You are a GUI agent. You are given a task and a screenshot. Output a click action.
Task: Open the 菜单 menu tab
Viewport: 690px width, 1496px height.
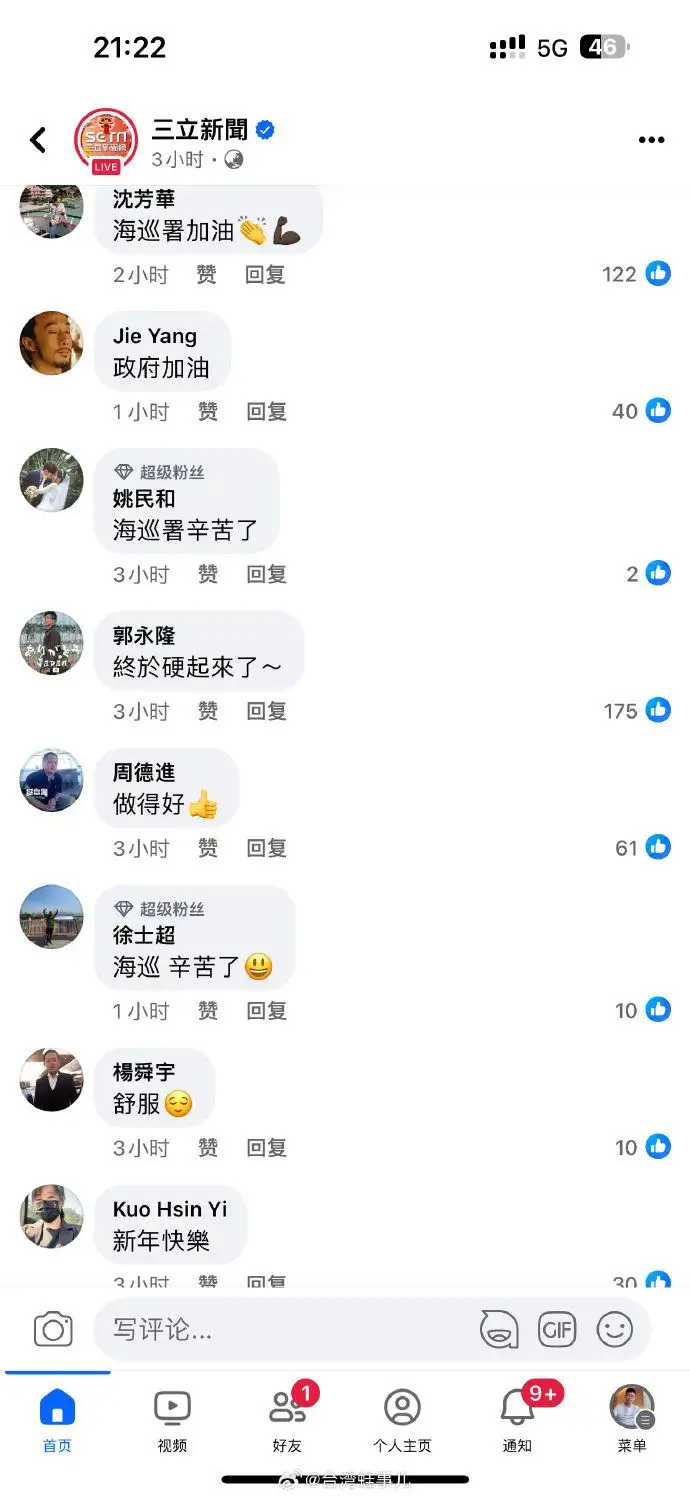(x=632, y=1420)
